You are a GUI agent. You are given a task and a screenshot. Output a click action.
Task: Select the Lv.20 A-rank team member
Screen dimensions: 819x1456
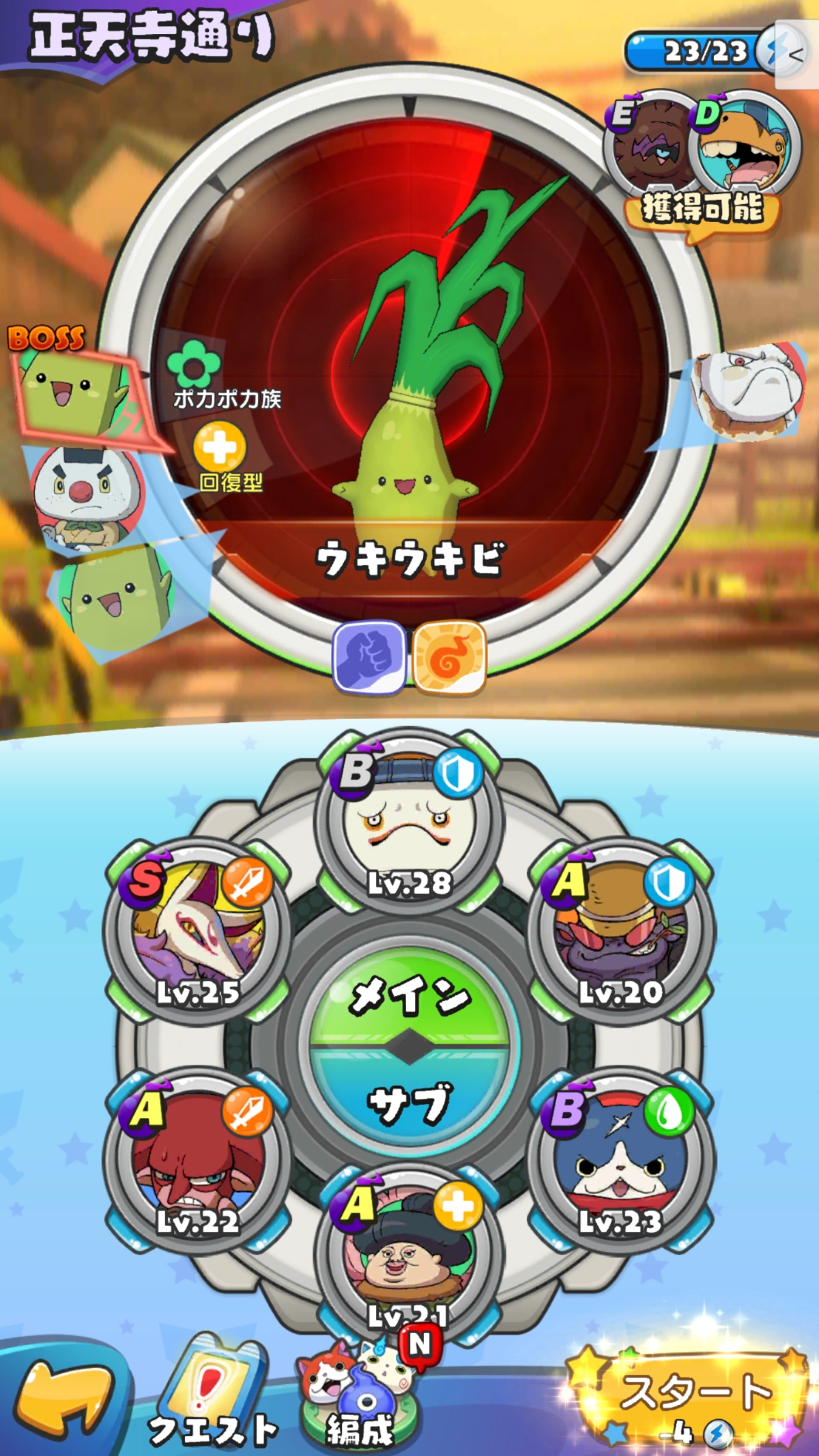click(621, 932)
